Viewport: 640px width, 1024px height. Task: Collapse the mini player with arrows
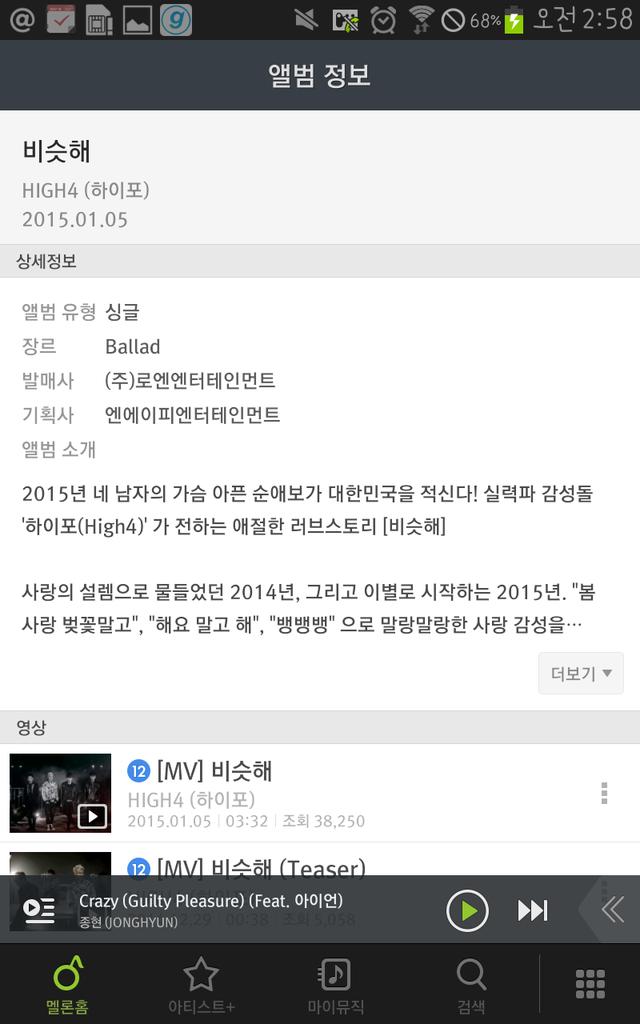pos(612,909)
